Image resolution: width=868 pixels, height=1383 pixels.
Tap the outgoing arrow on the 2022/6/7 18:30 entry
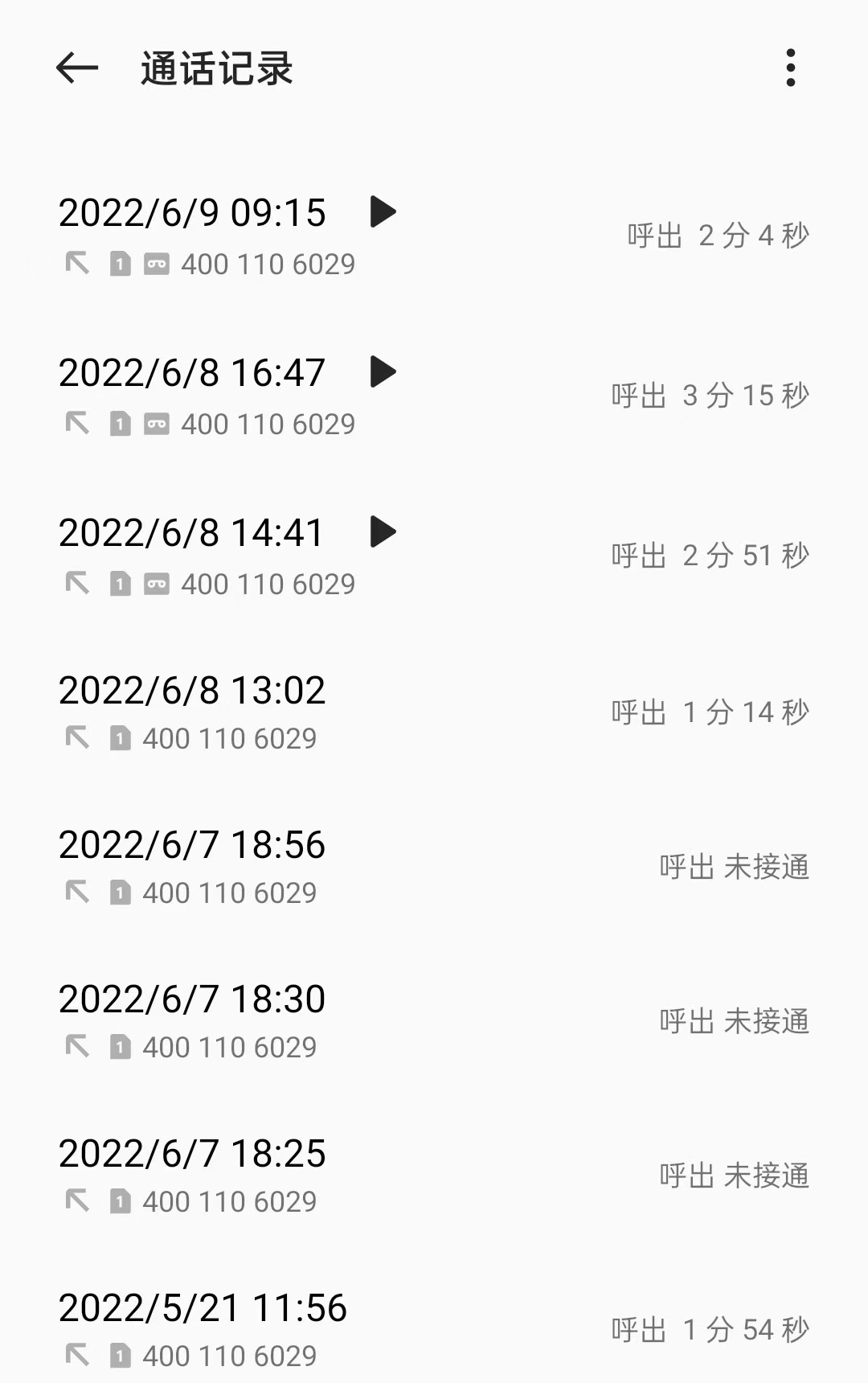click(76, 1046)
